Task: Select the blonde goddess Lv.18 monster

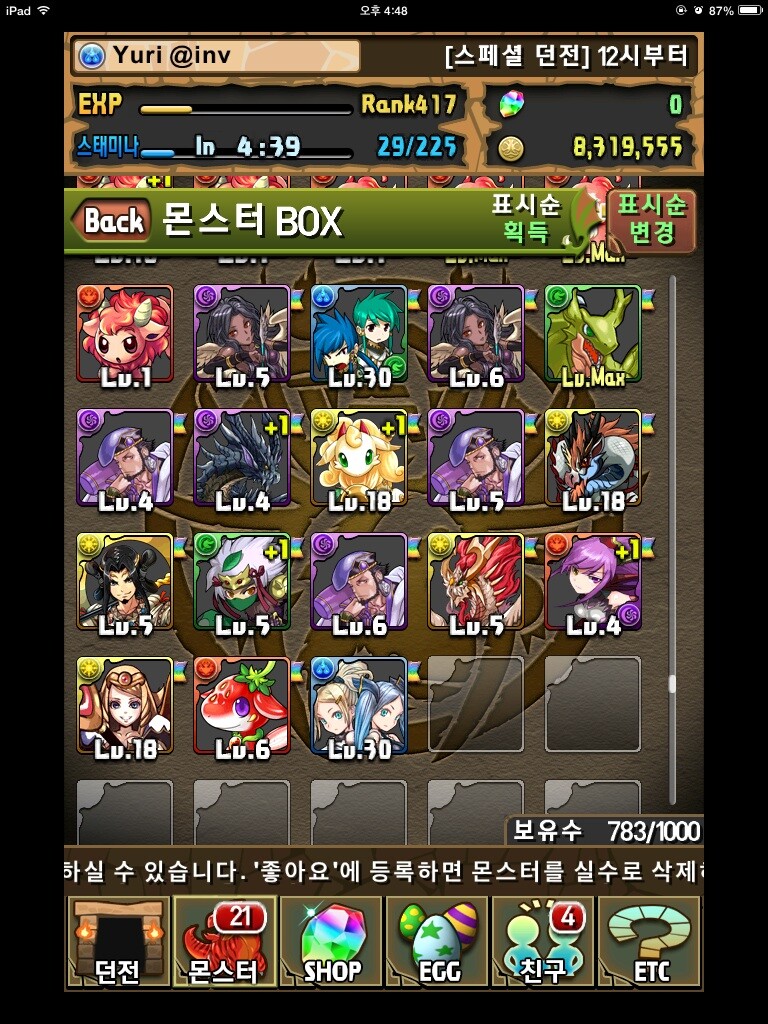Action: 125,705
